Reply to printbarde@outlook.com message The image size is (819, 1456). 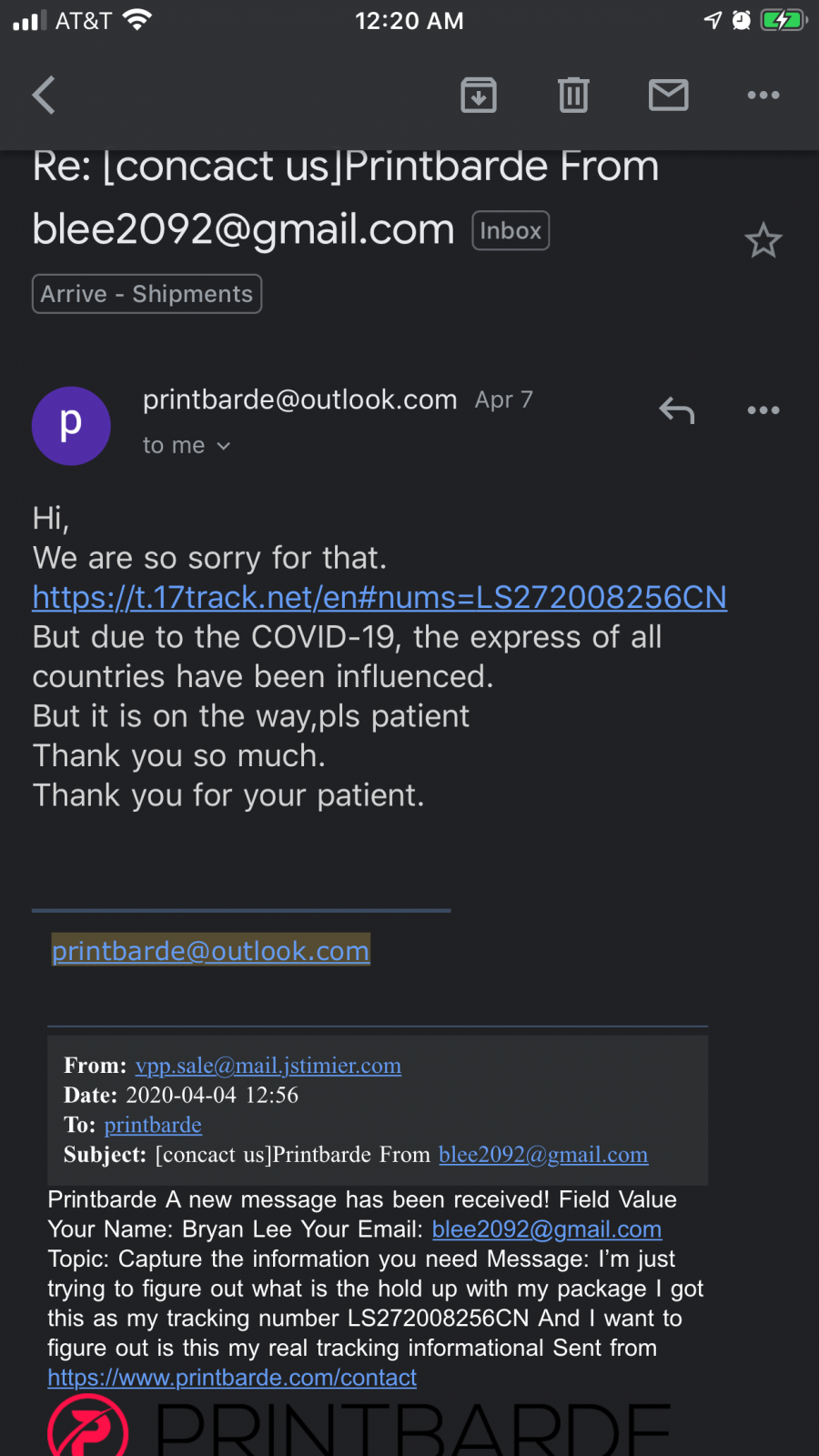click(x=676, y=410)
